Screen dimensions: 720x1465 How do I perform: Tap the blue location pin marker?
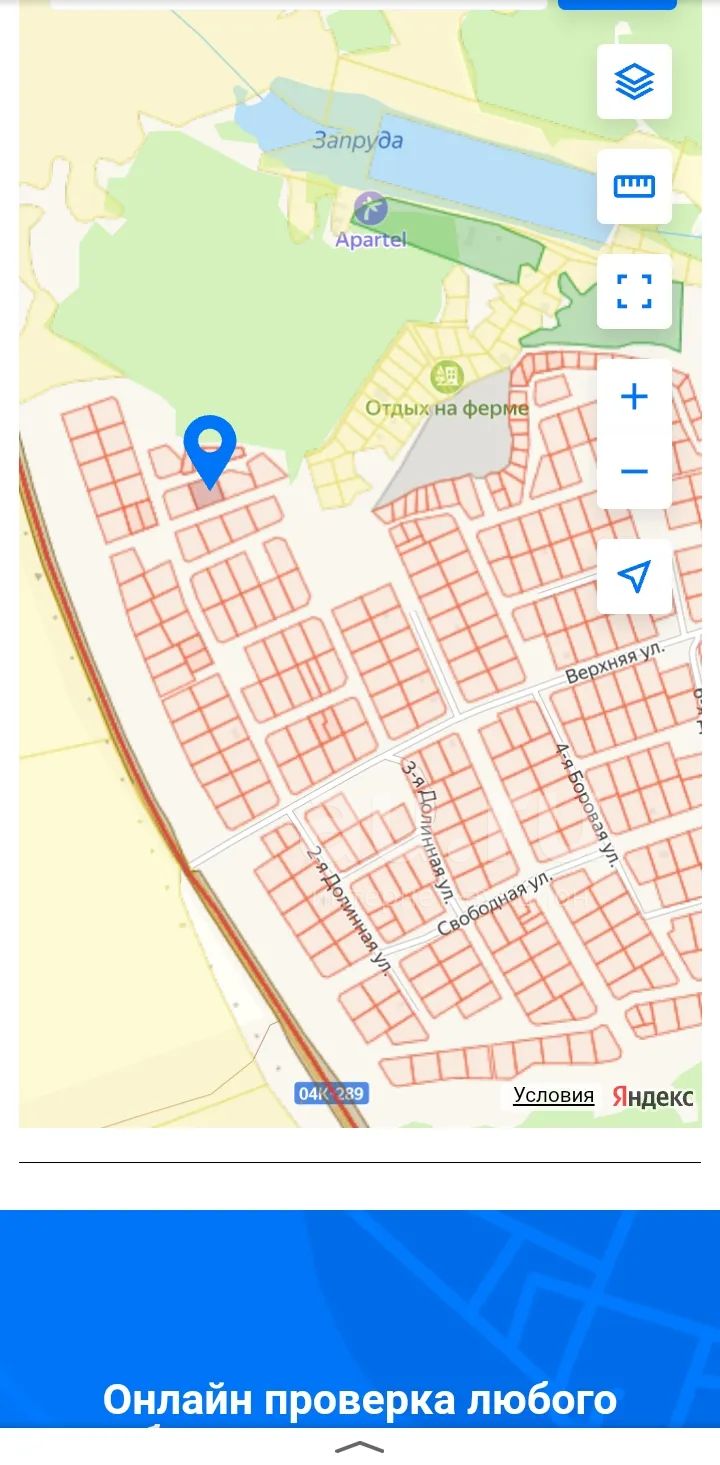coord(210,451)
